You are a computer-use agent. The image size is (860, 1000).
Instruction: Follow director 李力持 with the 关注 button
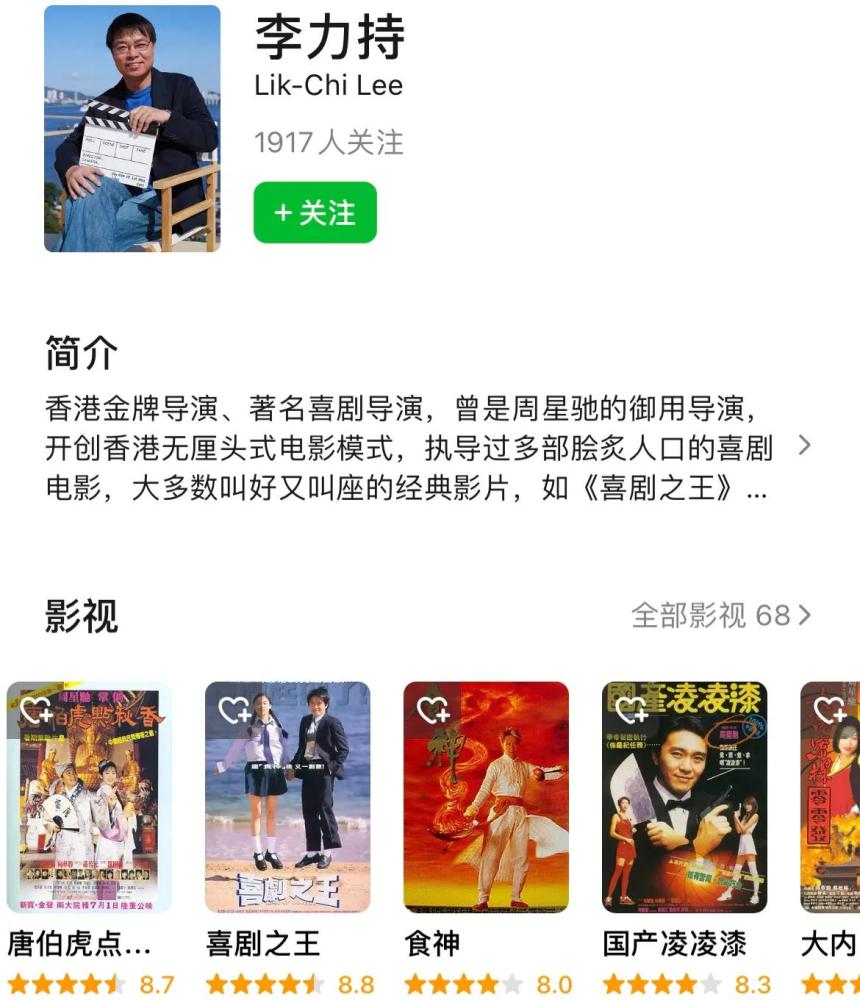point(315,212)
